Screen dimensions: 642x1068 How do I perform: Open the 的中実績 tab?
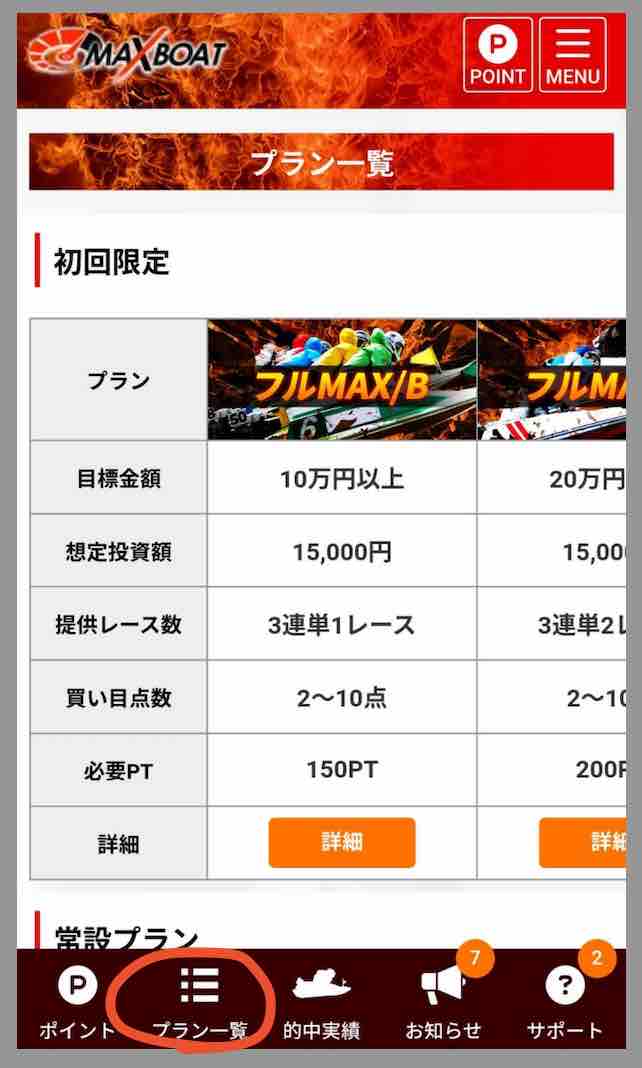click(x=321, y=1003)
